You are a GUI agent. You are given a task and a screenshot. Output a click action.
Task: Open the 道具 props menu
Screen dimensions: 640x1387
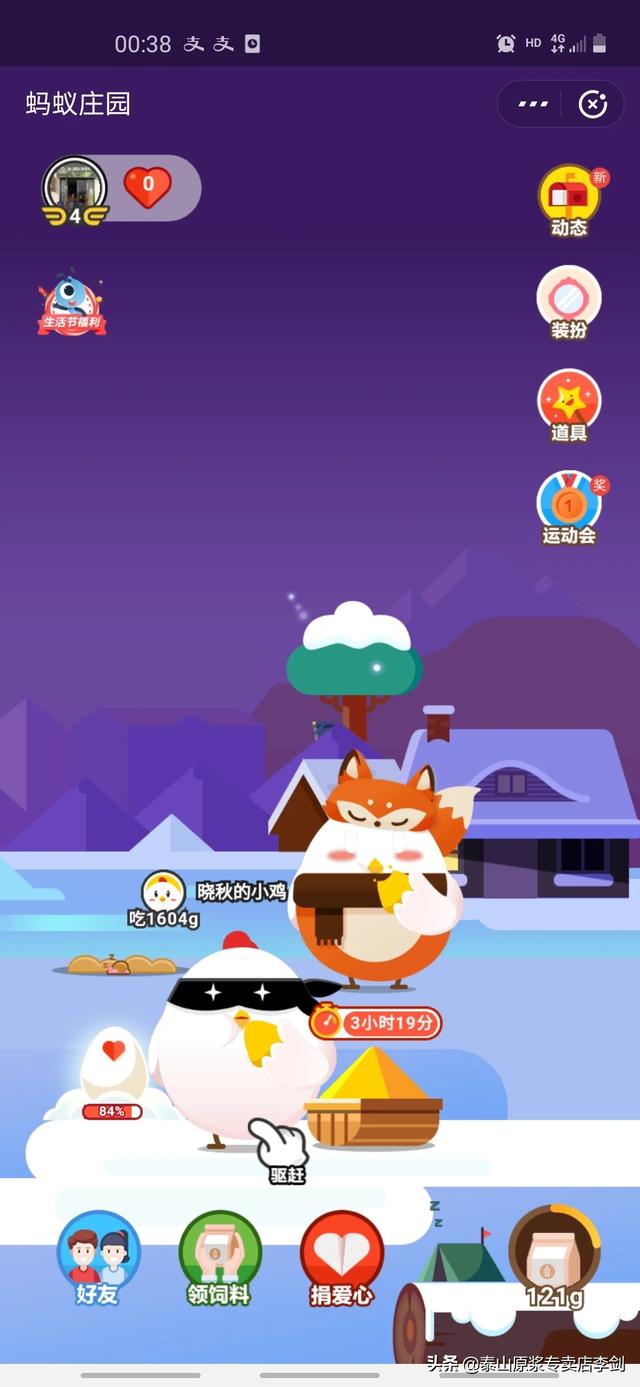point(569,404)
